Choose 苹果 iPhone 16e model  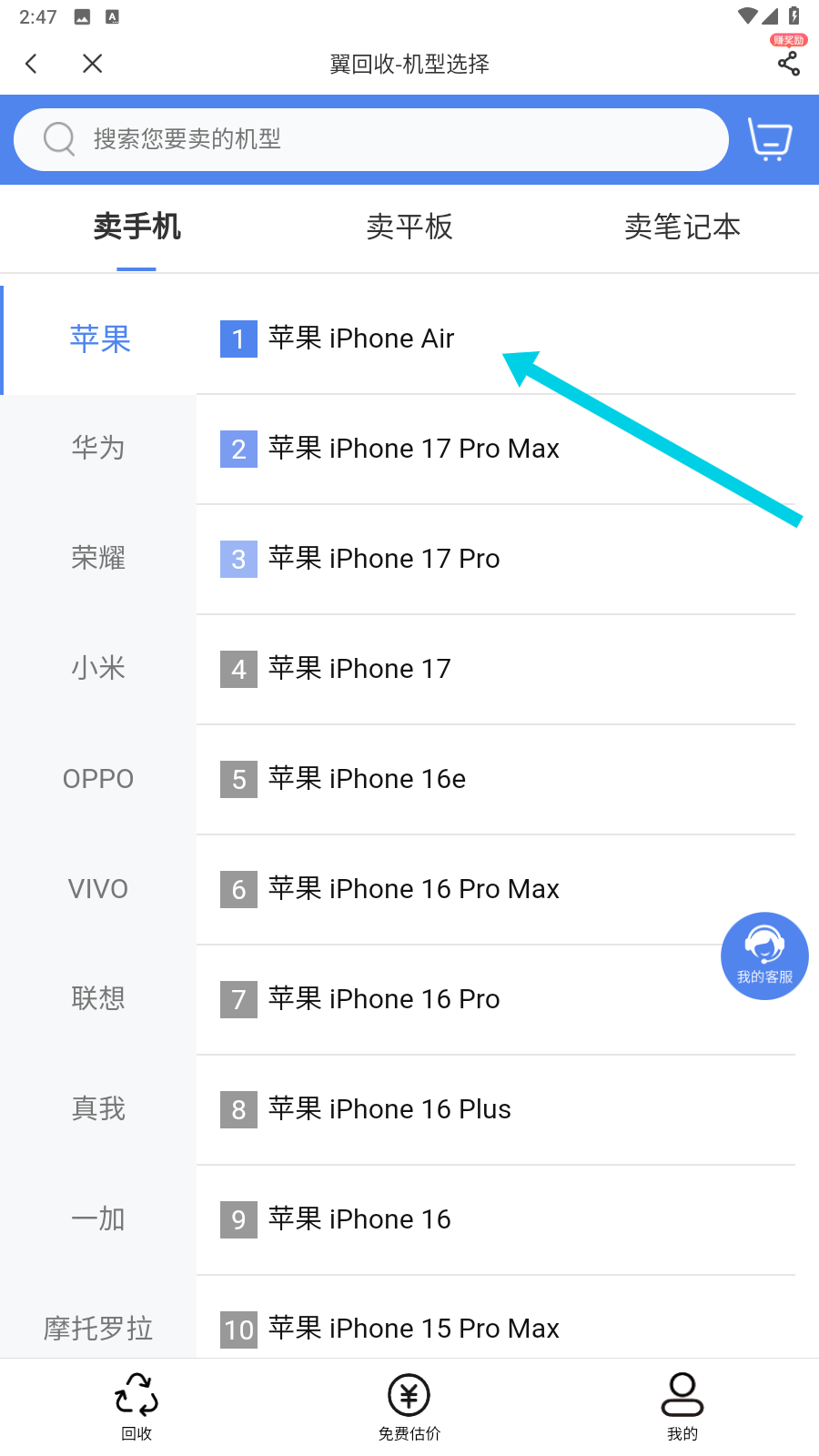(367, 779)
